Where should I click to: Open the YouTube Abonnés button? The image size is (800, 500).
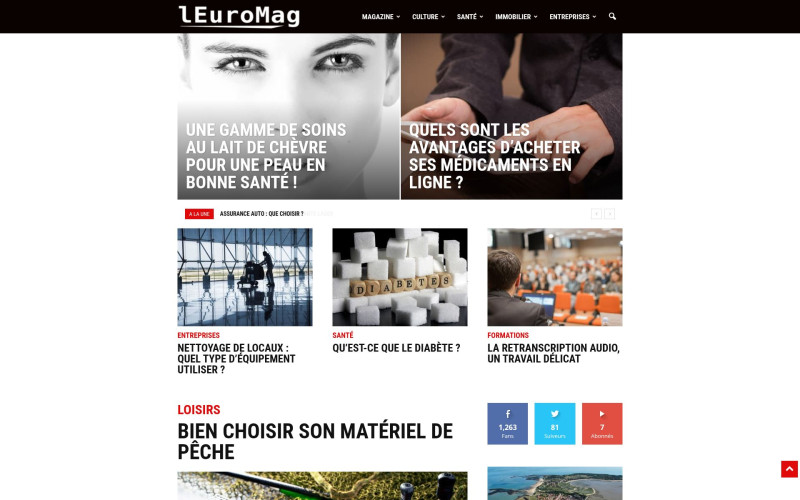pyautogui.click(x=602, y=423)
